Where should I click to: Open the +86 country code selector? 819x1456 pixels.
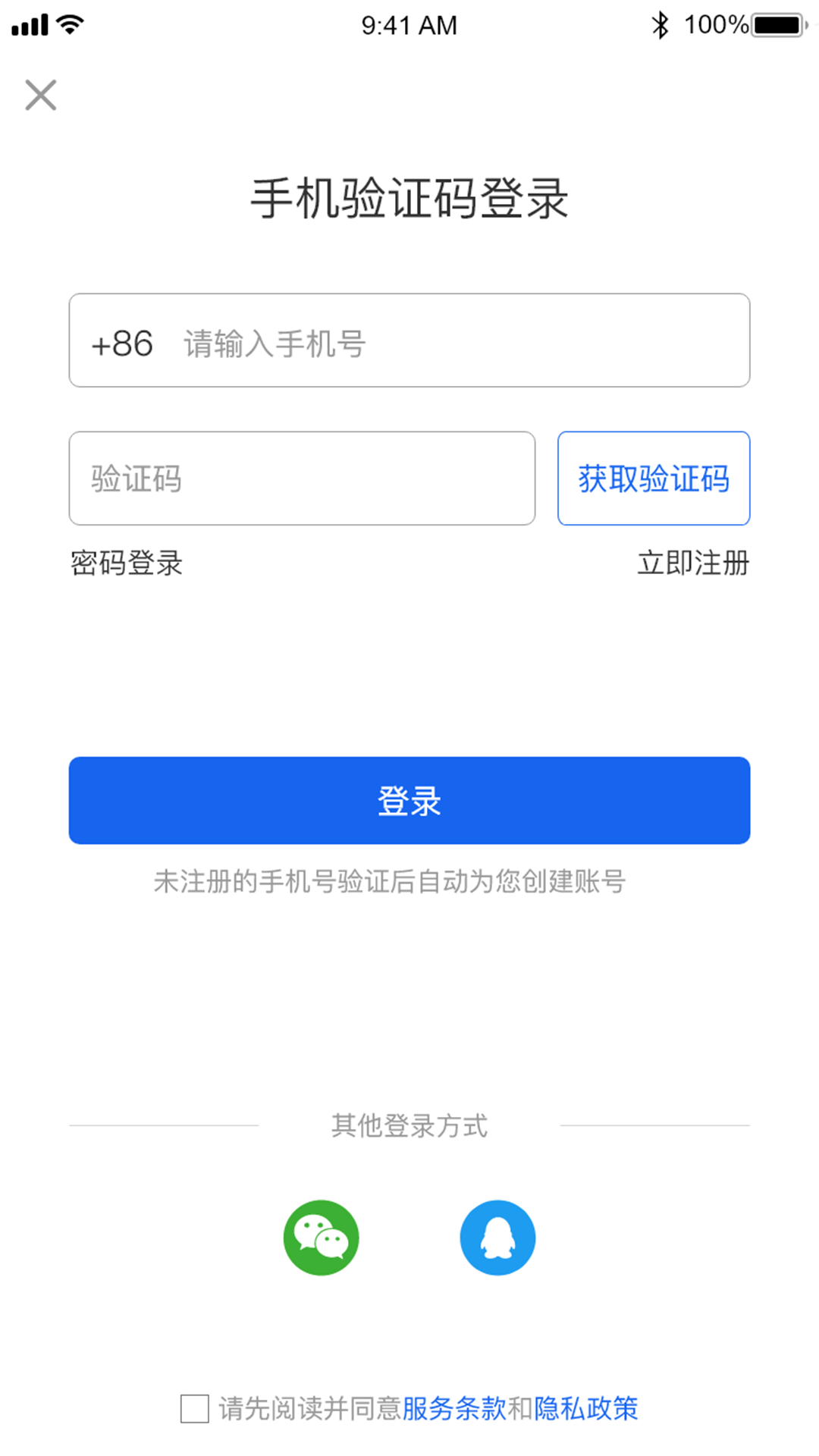(121, 342)
